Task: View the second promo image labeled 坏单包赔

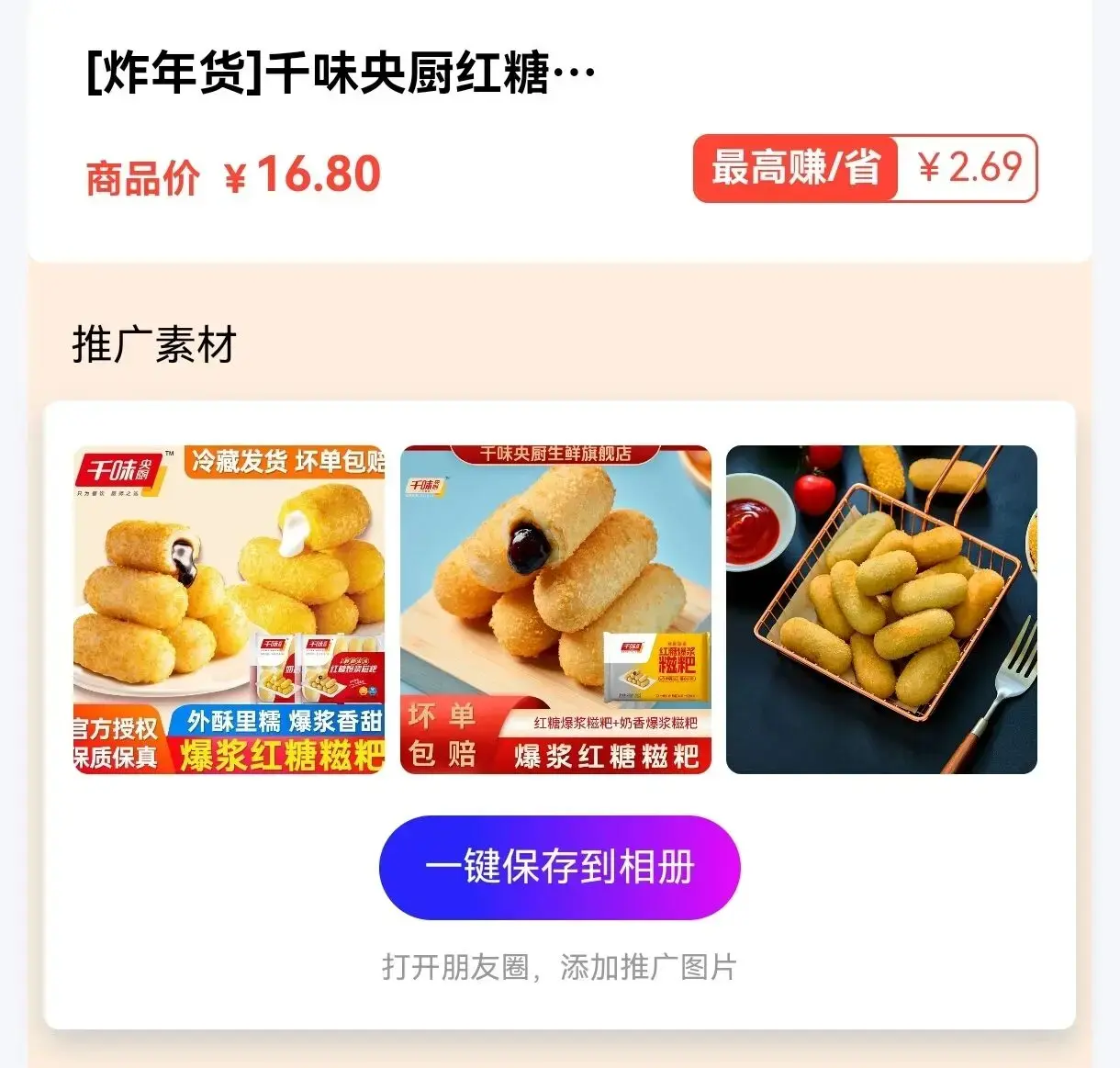Action: pos(555,610)
